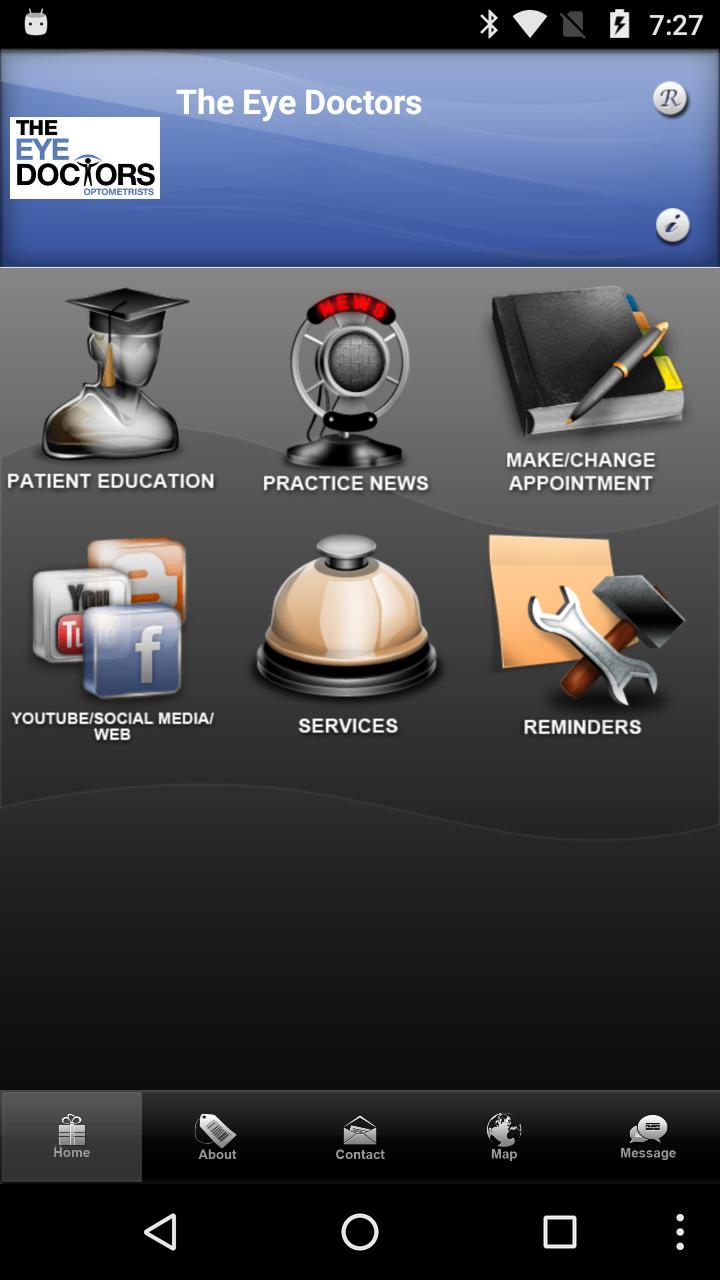Tap the round R icon in header

point(670,99)
